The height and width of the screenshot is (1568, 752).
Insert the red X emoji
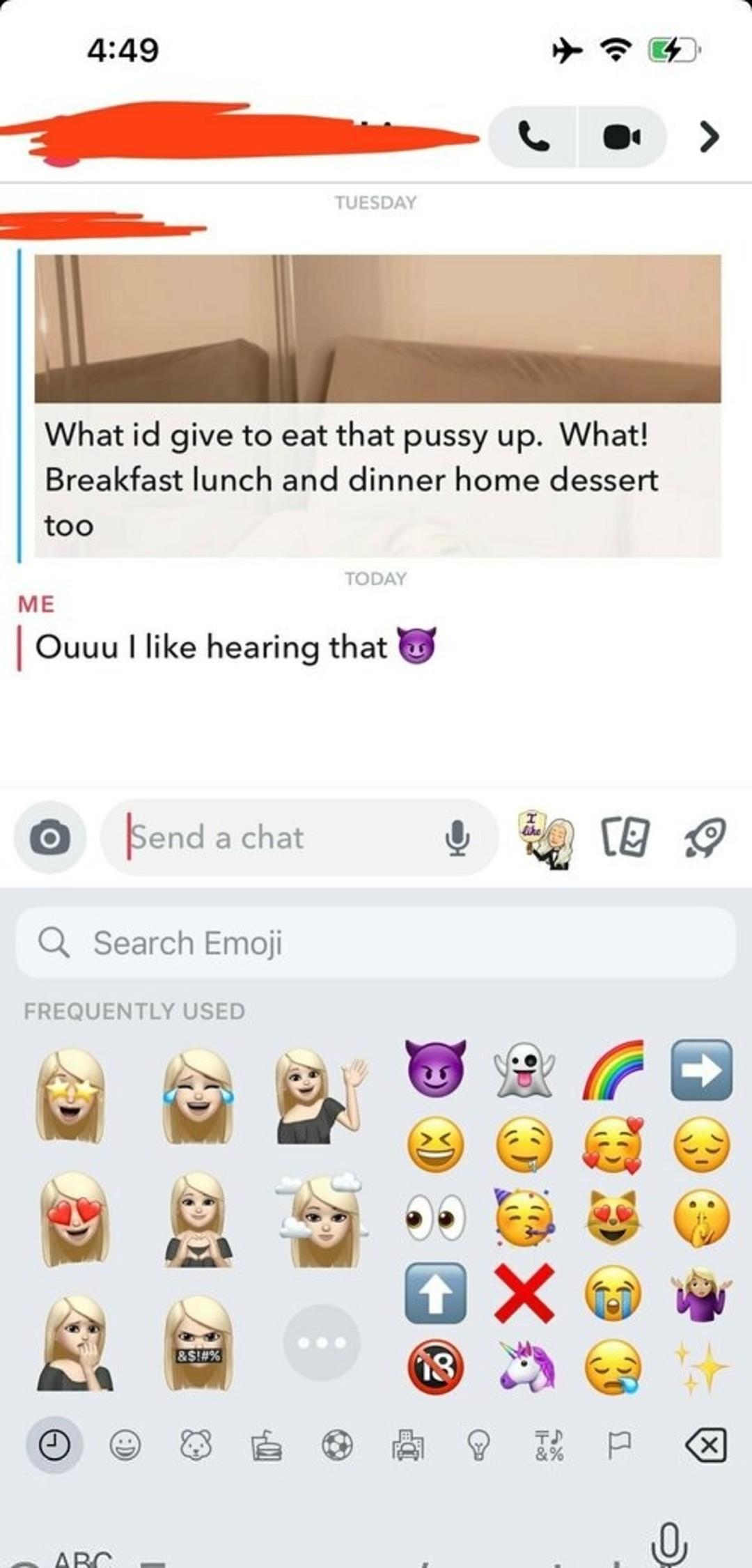pyautogui.click(x=524, y=1293)
